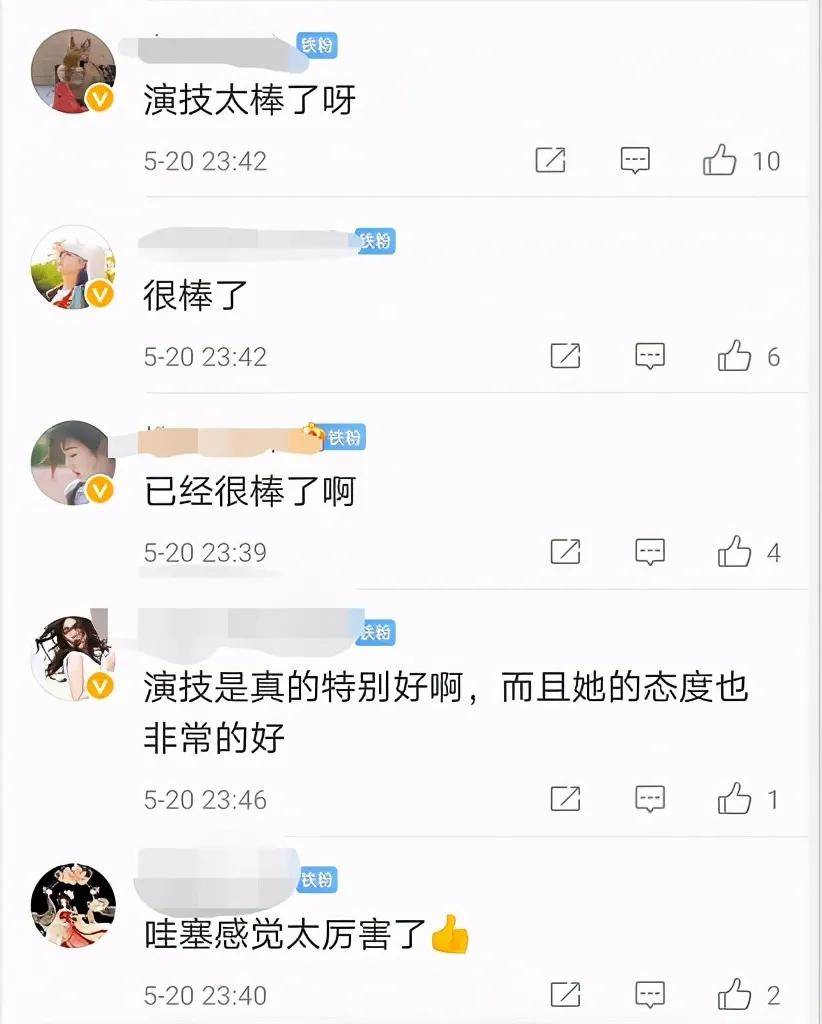Reply to the comment 演技太棒了呀

click(635, 160)
